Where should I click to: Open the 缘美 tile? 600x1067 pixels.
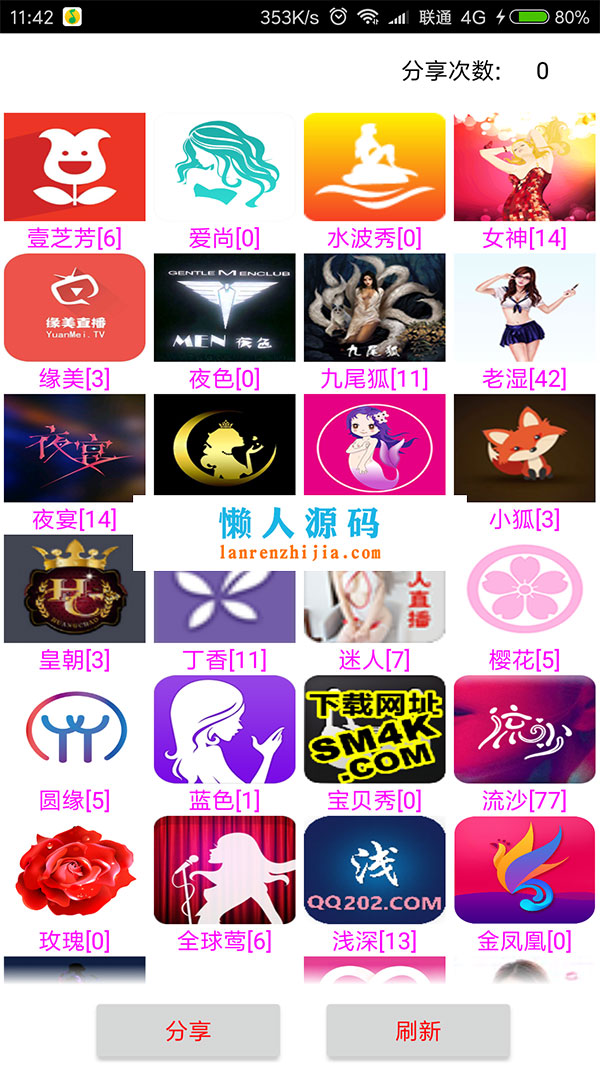[75, 307]
